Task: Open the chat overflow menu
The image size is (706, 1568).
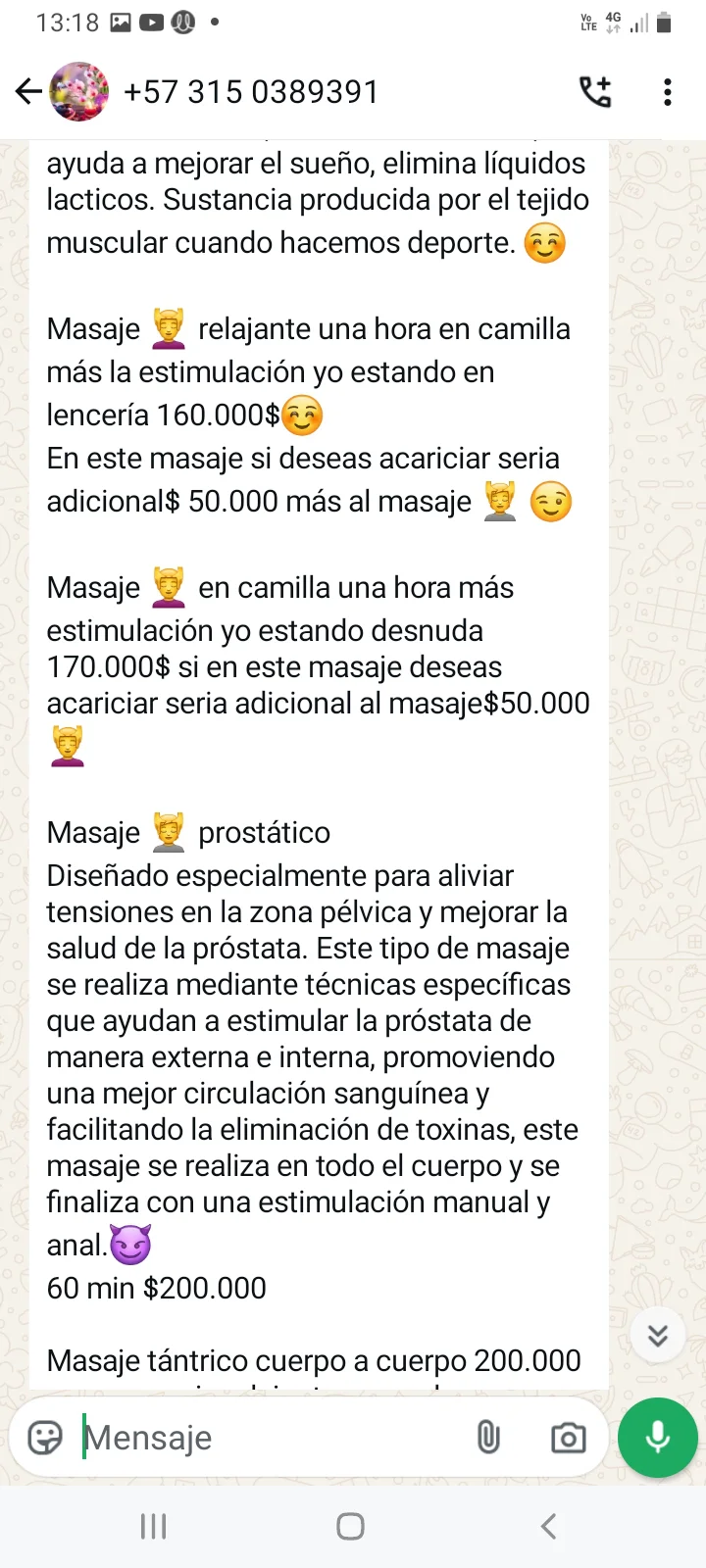Action: pyautogui.click(x=668, y=92)
